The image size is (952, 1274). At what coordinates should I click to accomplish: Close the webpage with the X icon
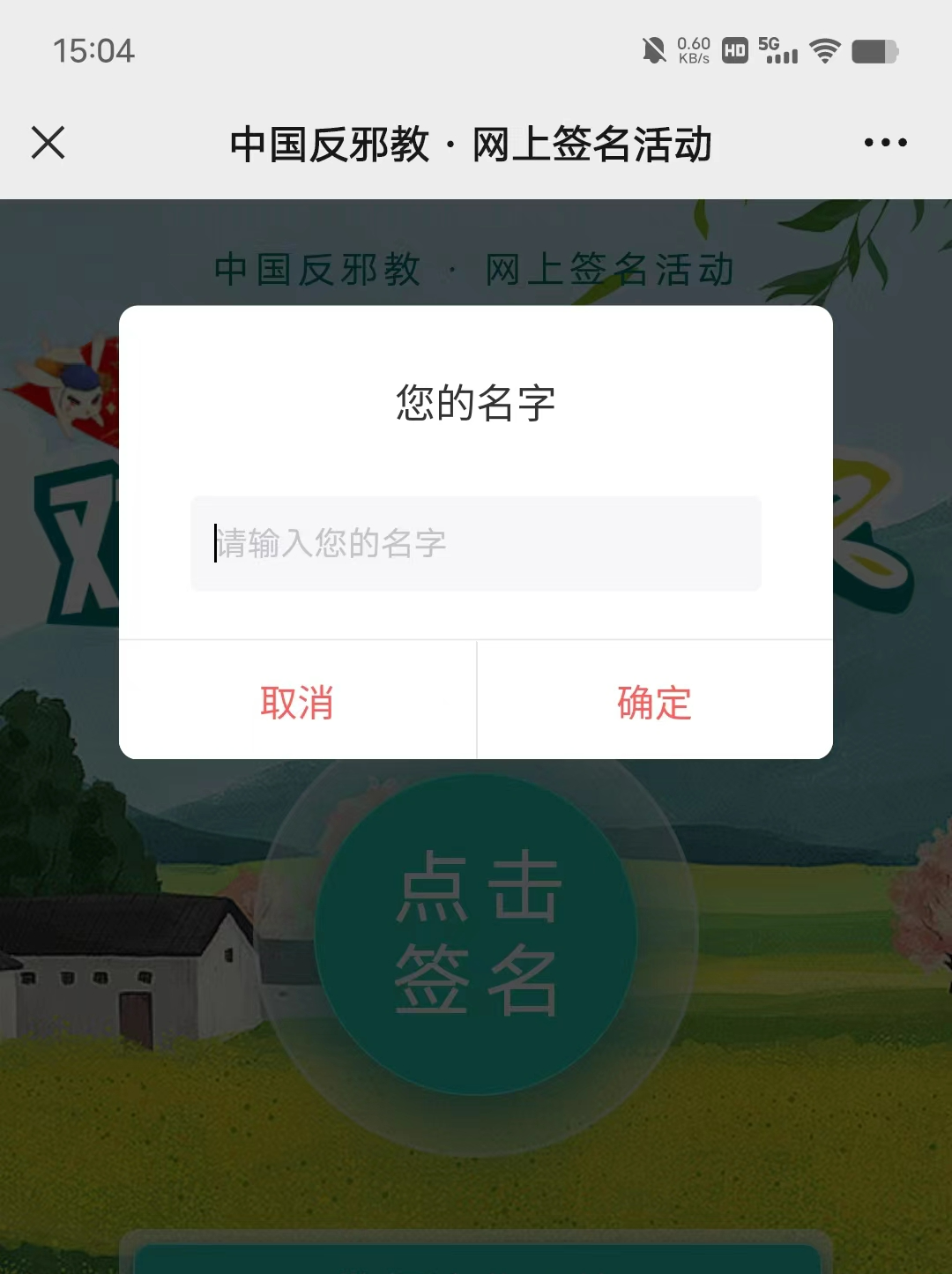[x=48, y=143]
